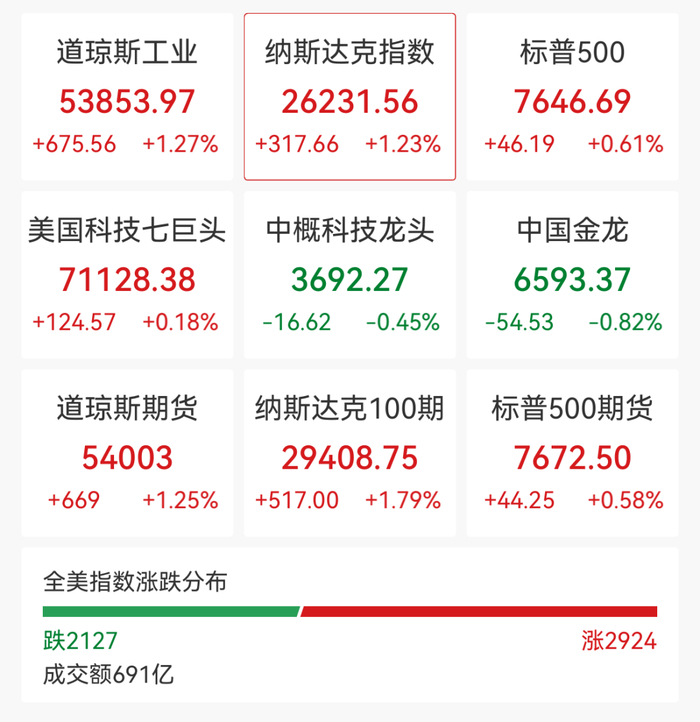Open the 标普500 index card
Image resolution: width=700 pixels, height=722 pixels.
tap(572, 97)
